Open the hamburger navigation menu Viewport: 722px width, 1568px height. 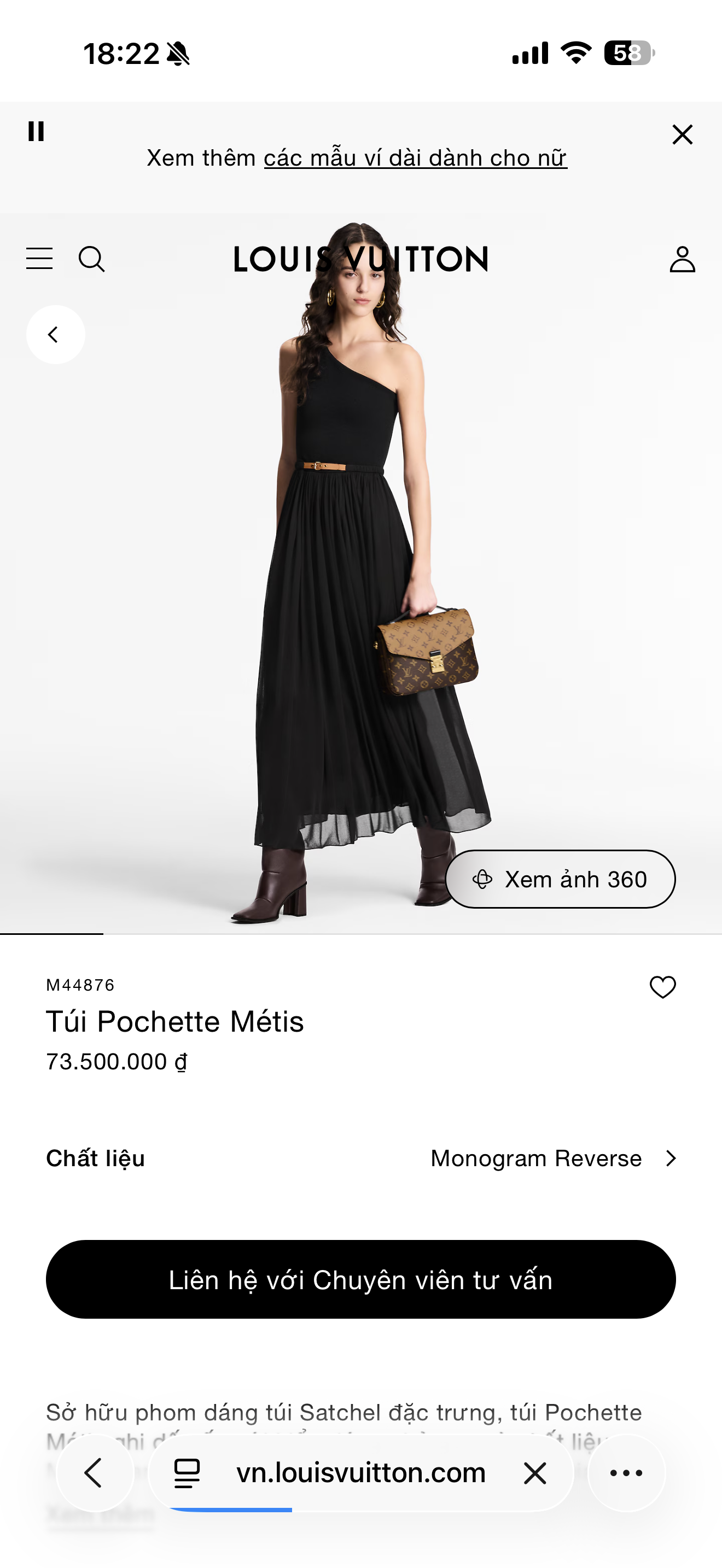pyautogui.click(x=39, y=259)
